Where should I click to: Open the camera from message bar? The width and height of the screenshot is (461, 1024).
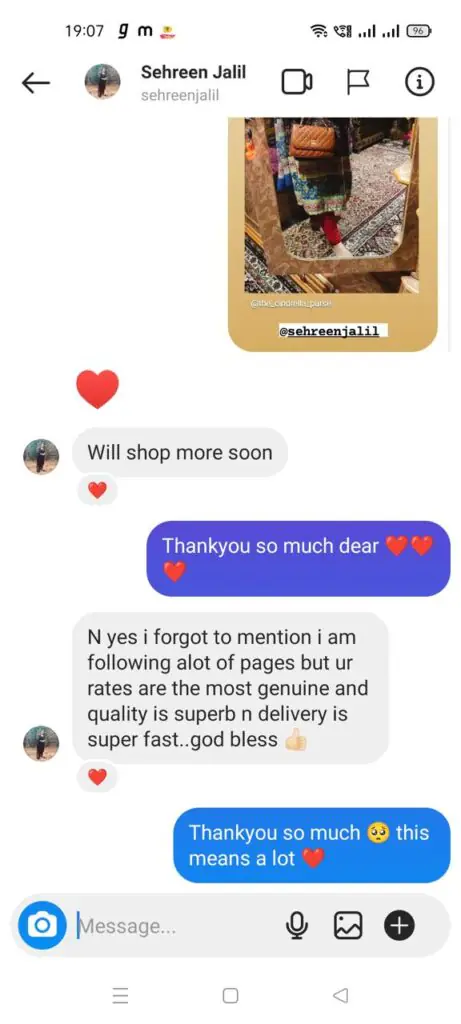pos(42,925)
